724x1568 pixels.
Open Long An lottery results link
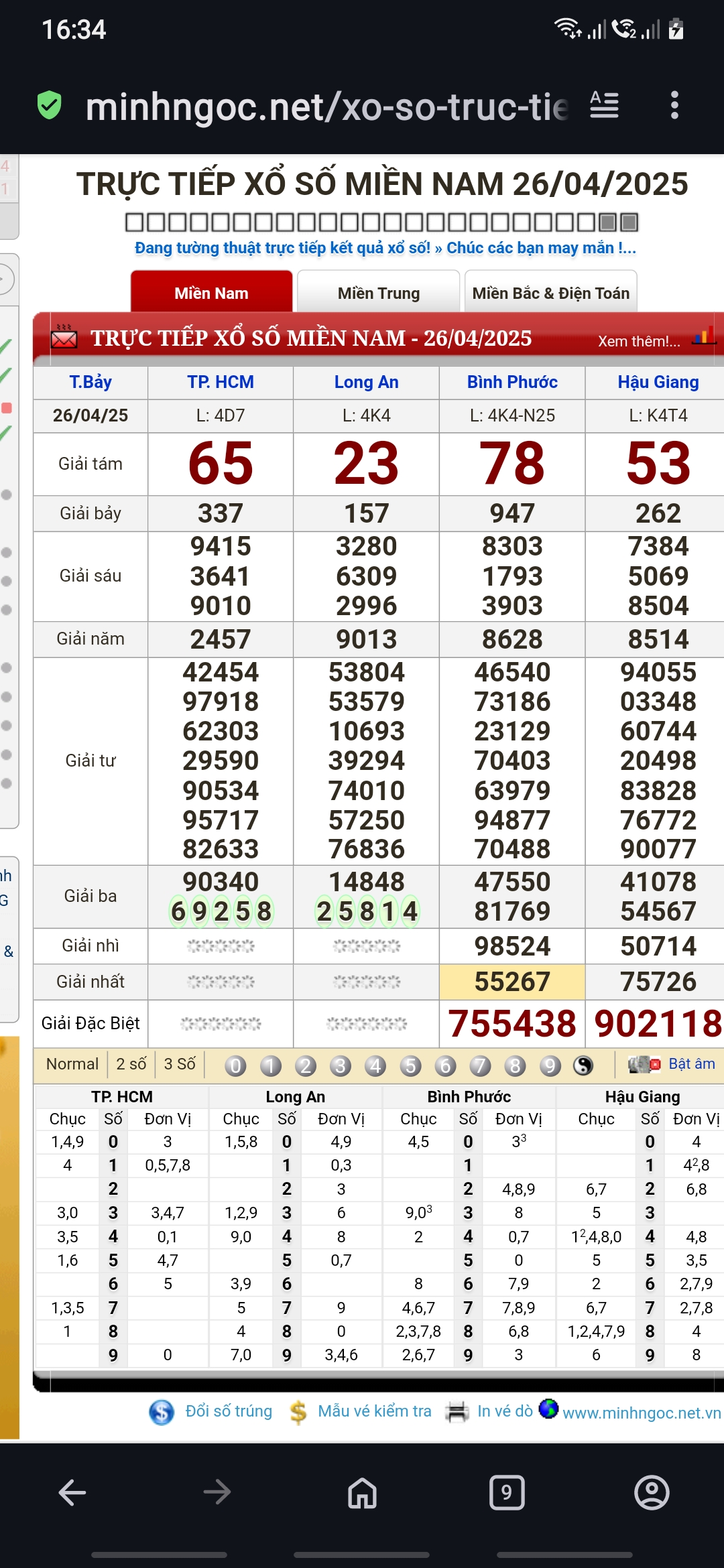pyautogui.click(x=366, y=382)
